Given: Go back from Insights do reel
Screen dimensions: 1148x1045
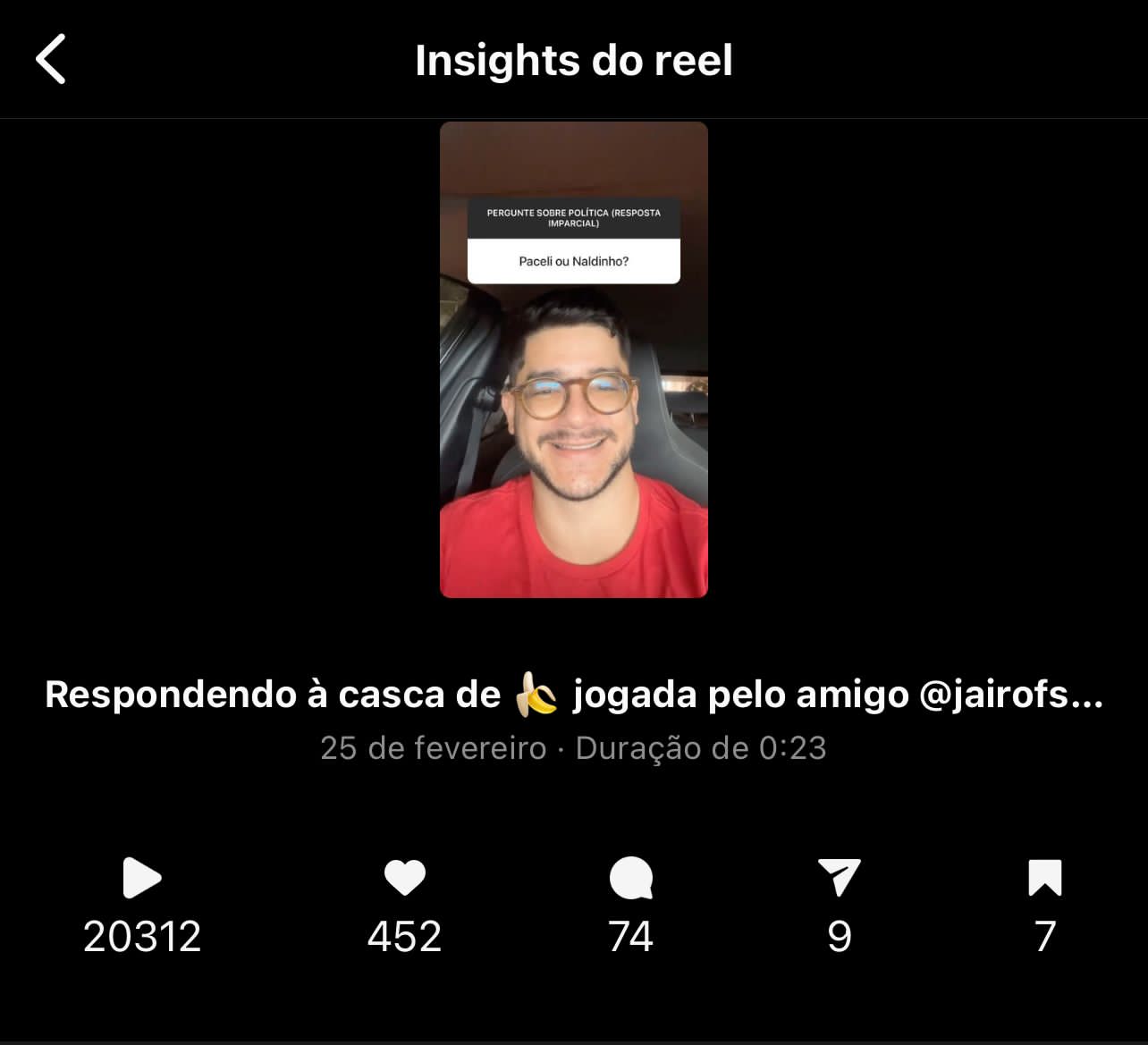Looking at the screenshot, I should pyautogui.click(x=51, y=59).
